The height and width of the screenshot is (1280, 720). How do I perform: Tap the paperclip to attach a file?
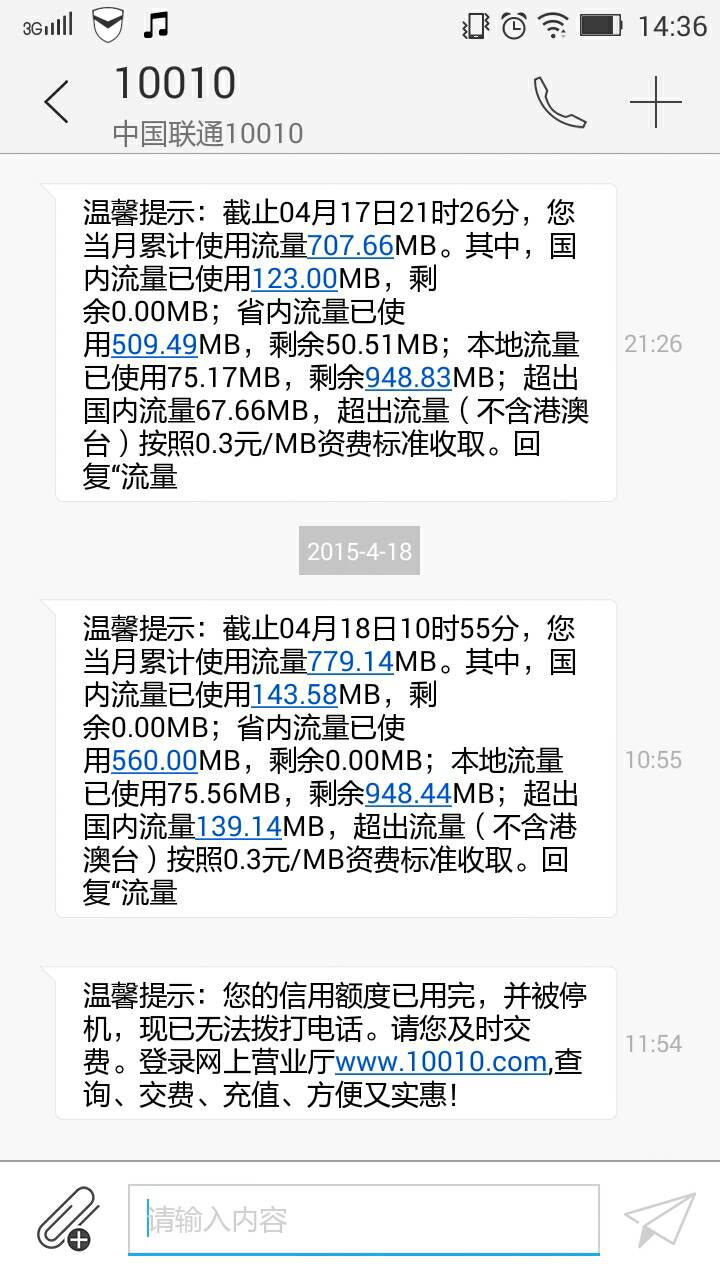67,1218
